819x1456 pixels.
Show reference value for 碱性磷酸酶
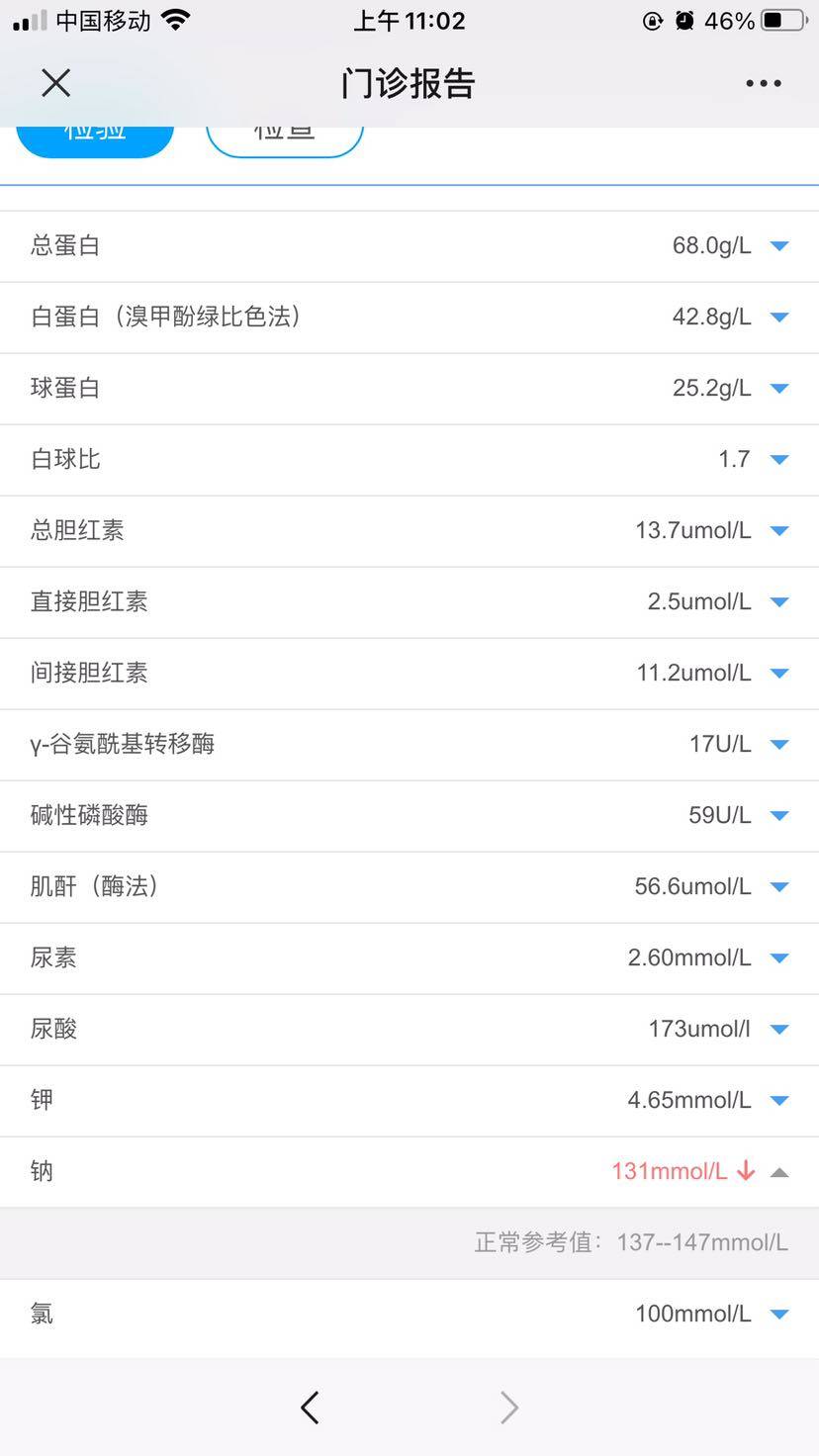click(x=778, y=816)
